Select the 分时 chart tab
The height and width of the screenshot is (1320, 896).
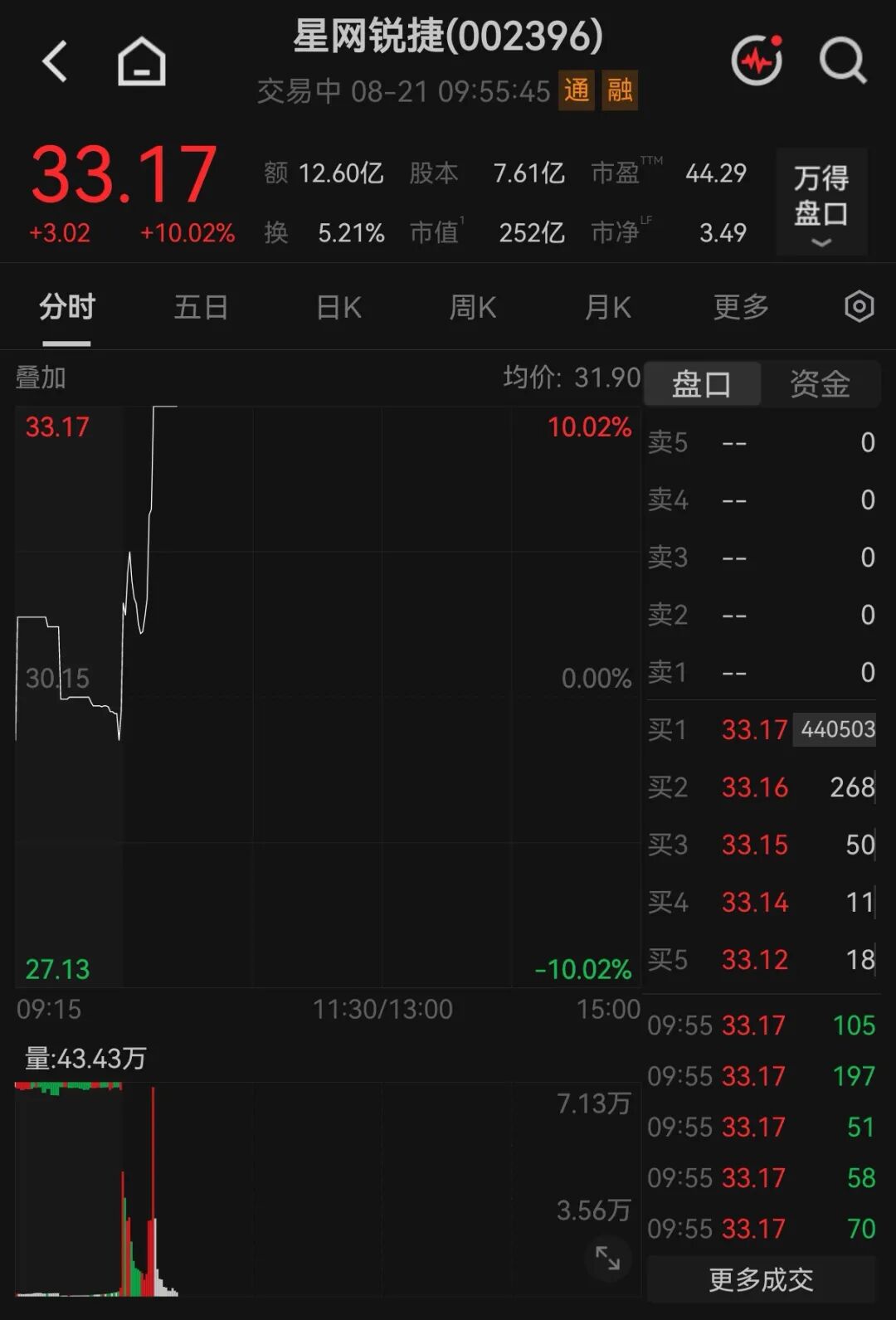click(66, 308)
